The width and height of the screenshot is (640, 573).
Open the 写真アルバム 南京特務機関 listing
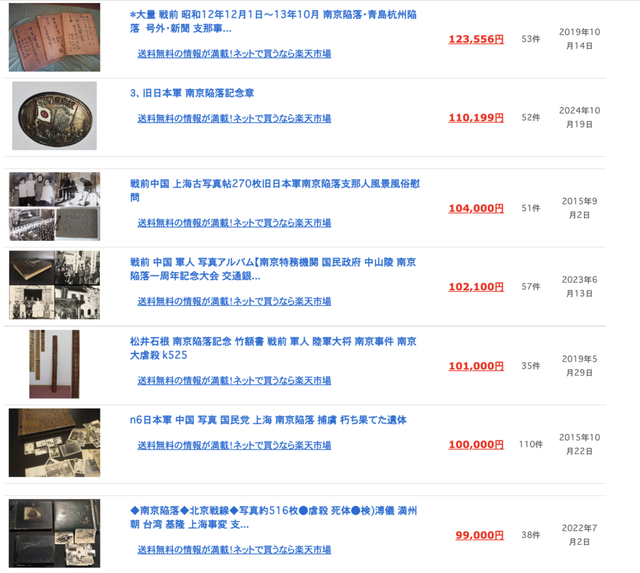[x=272, y=269]
